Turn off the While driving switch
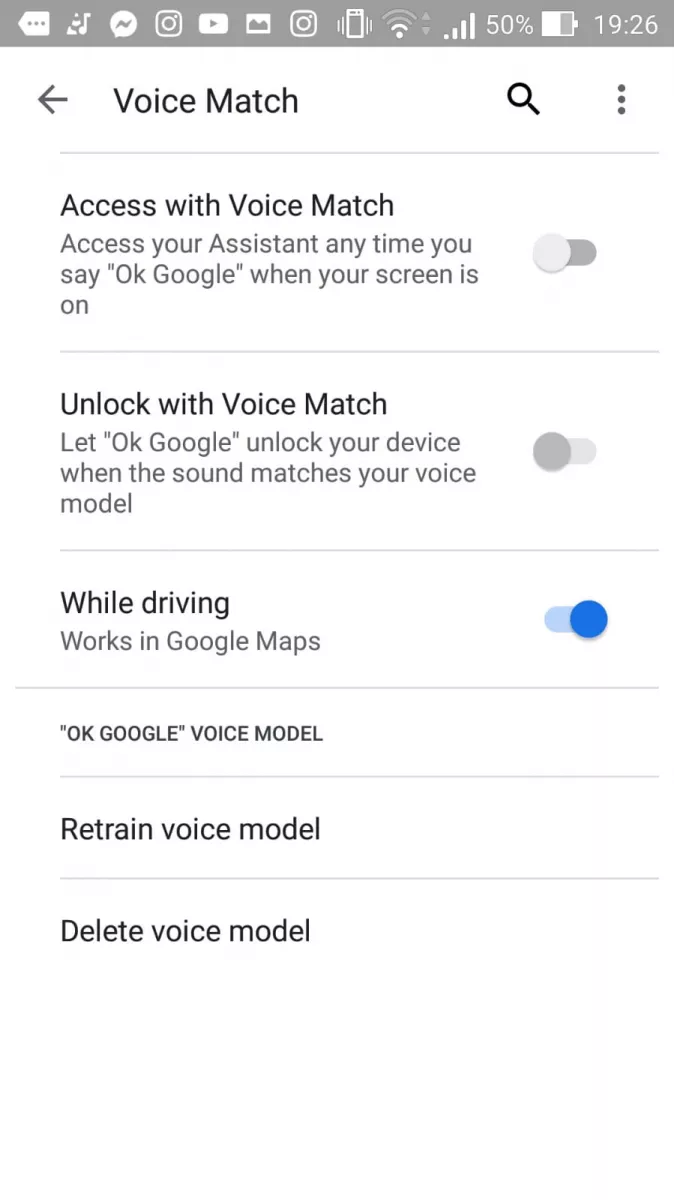The height and width of the screenshot is (1200, 674). click(576, 620)
